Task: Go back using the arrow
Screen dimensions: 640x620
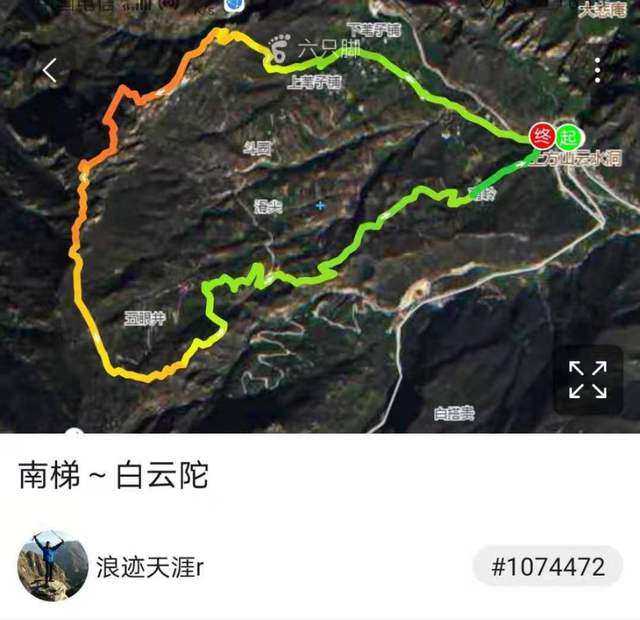Action: coord(49,71)
